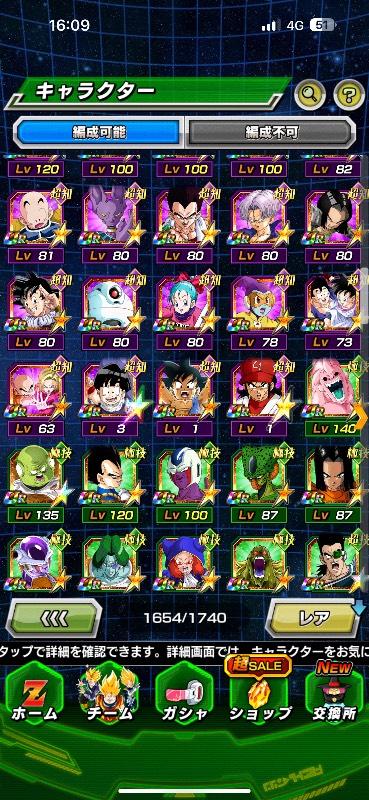369x800 pixels.
Task: Switch to the 編成不可 tab
Action: 269,133
